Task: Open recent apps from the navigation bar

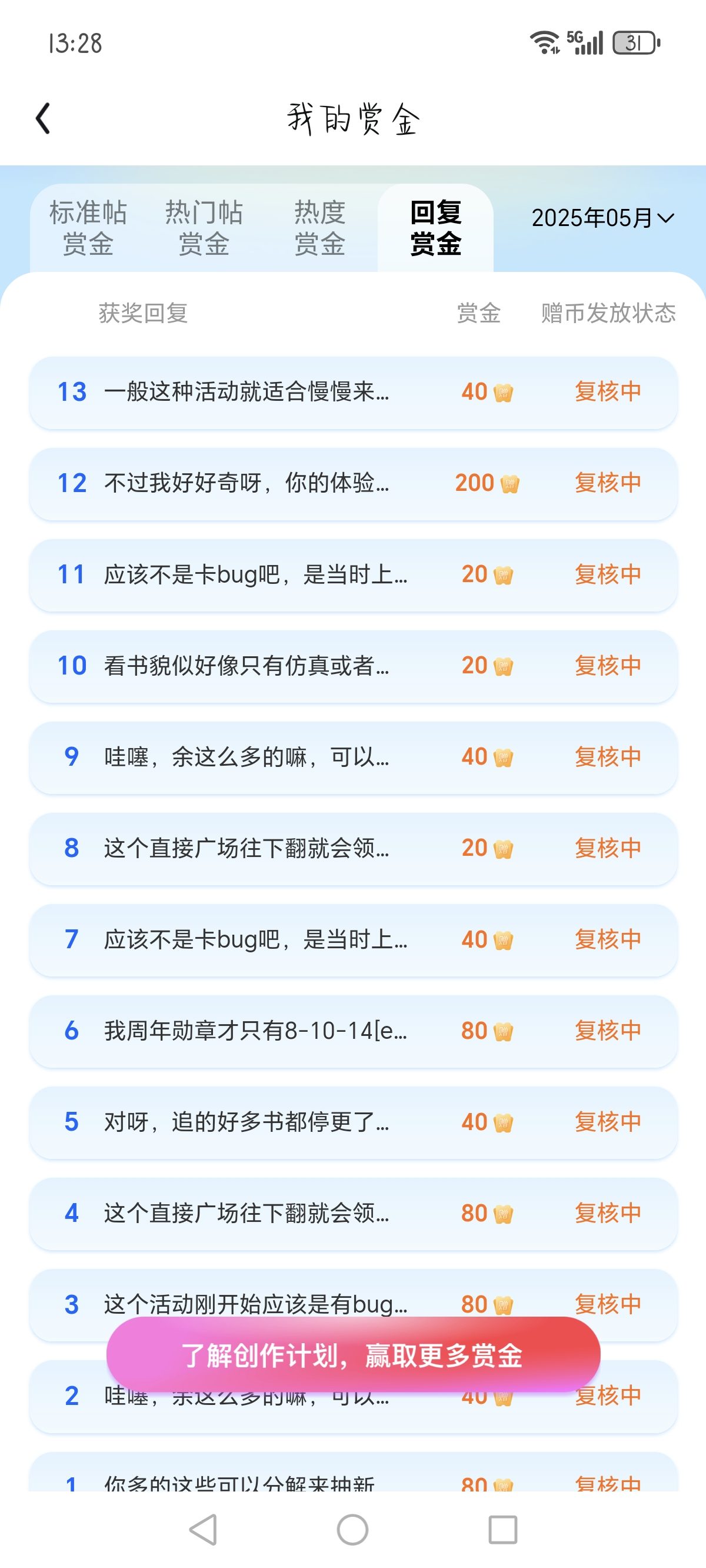Action: 502,1530
